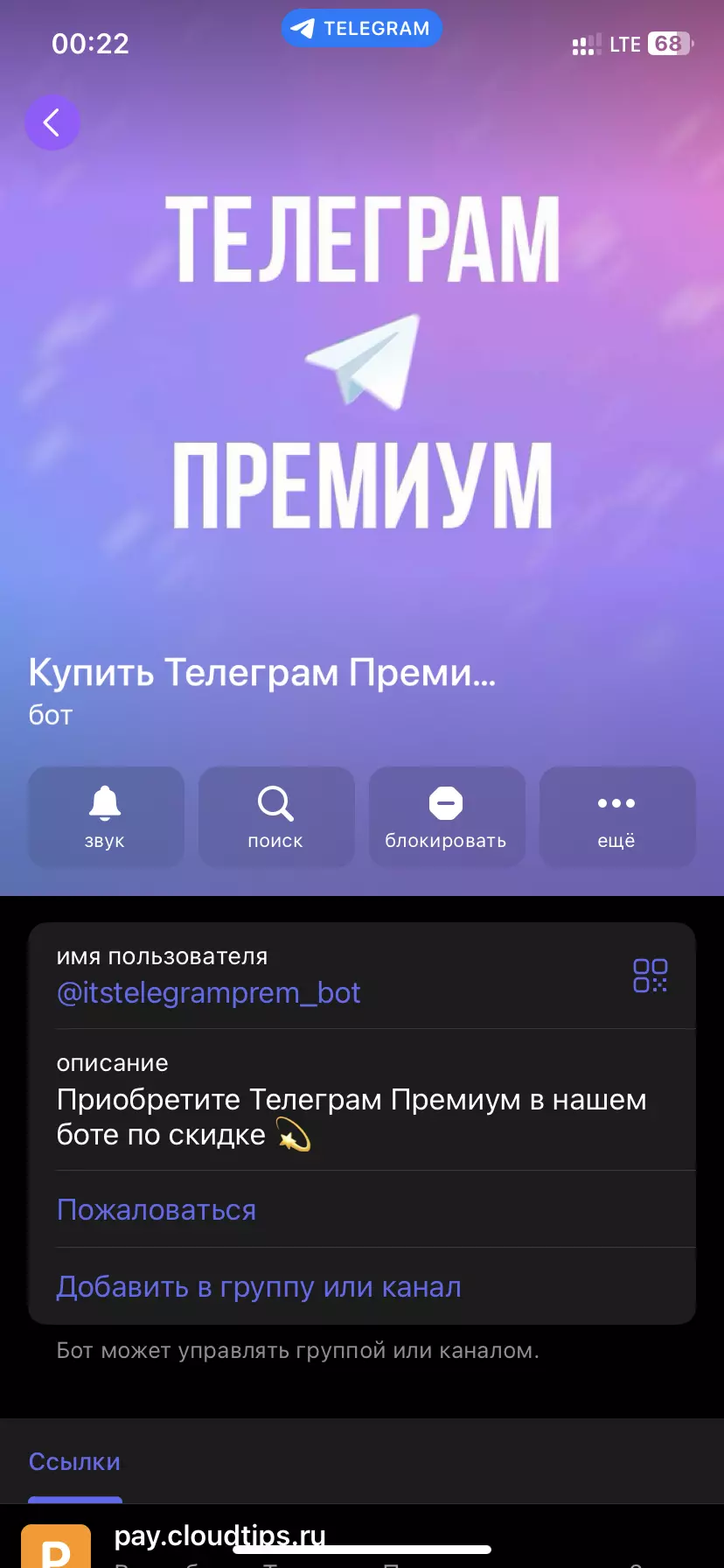This screenshot has width=724, height=1568.
Task: Go back using the purple arrow
Action: coord(52,122)
